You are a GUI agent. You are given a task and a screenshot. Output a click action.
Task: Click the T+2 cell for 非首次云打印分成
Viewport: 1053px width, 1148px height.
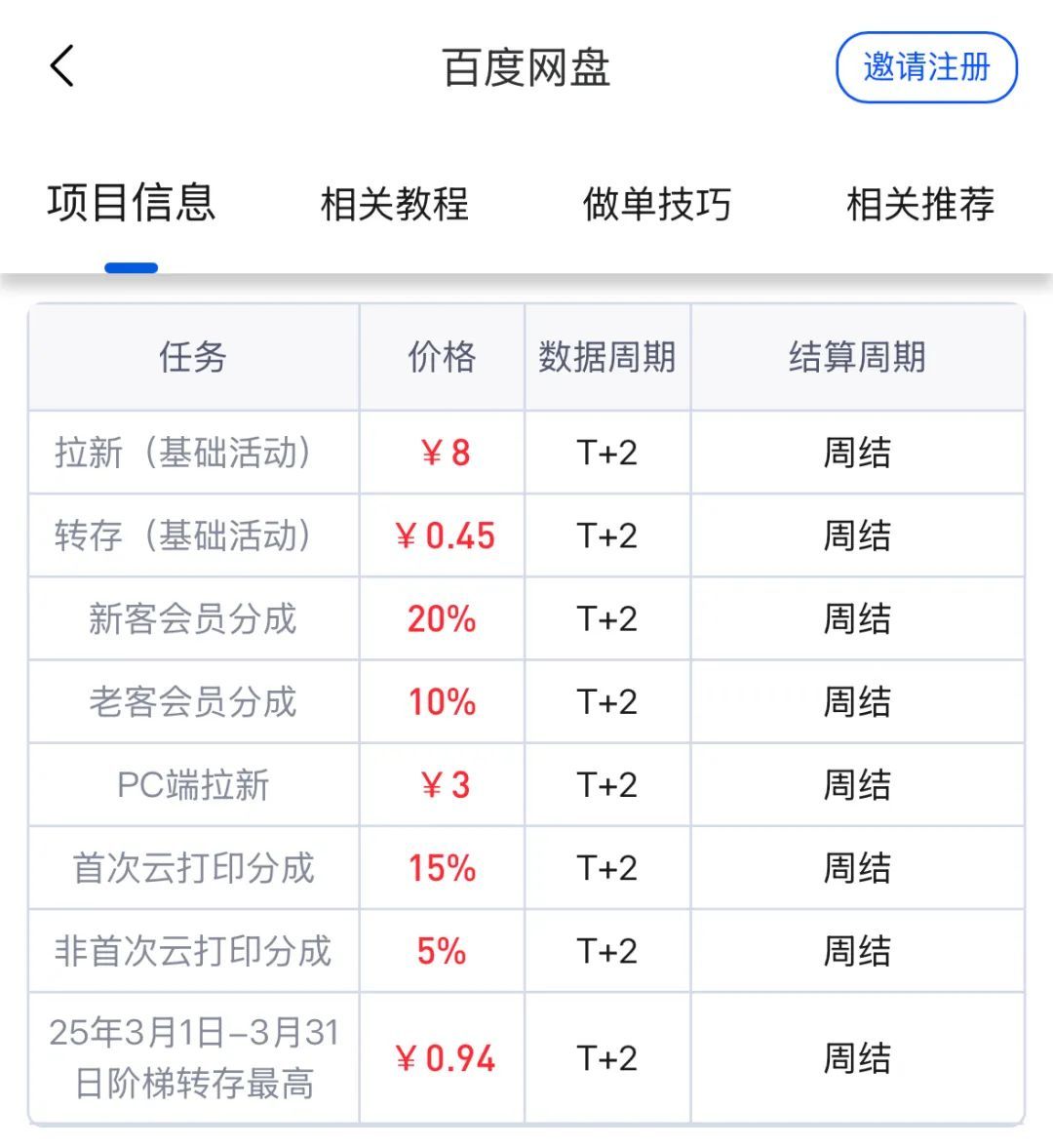pyautogui.click(x=604, y=951)
